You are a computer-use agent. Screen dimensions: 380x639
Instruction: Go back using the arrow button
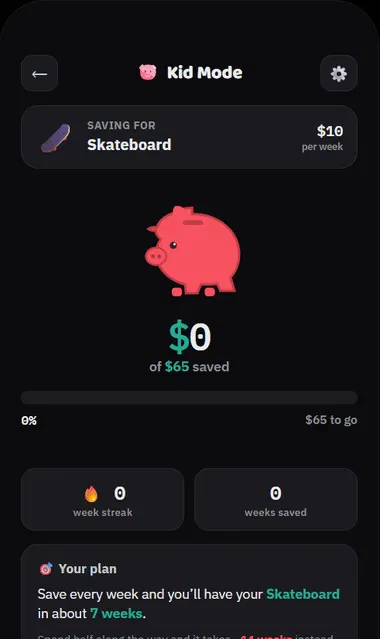(39, 73)
